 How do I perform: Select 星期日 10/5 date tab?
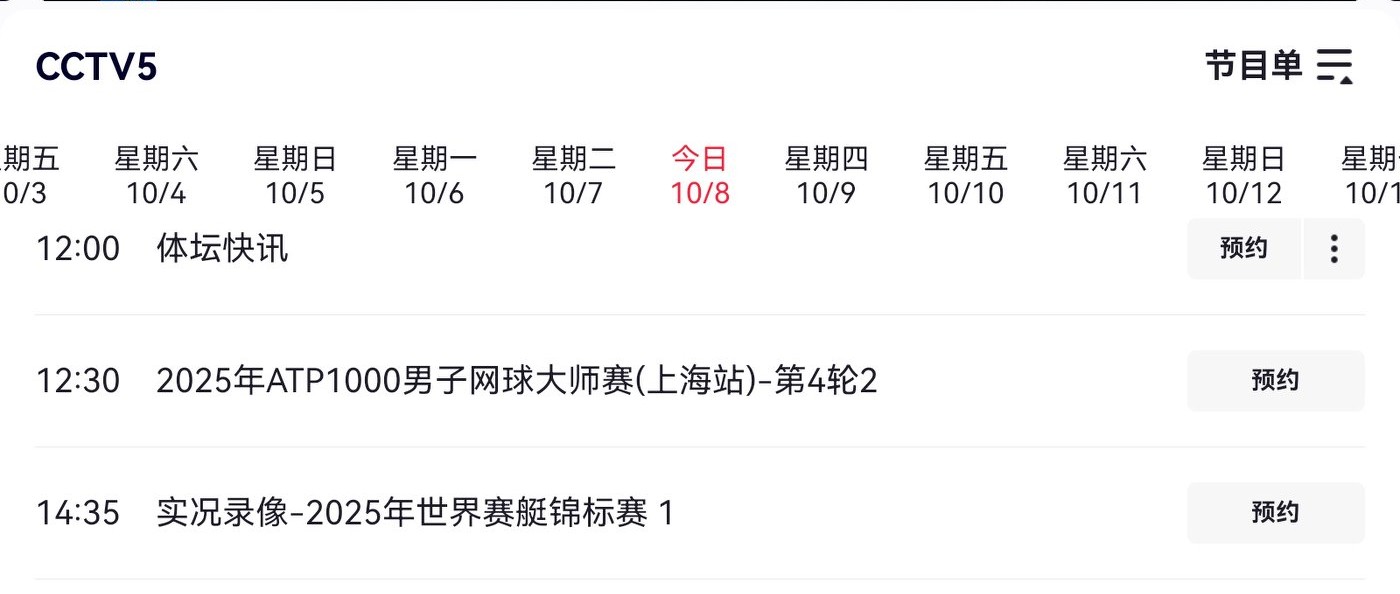(295, 175)
